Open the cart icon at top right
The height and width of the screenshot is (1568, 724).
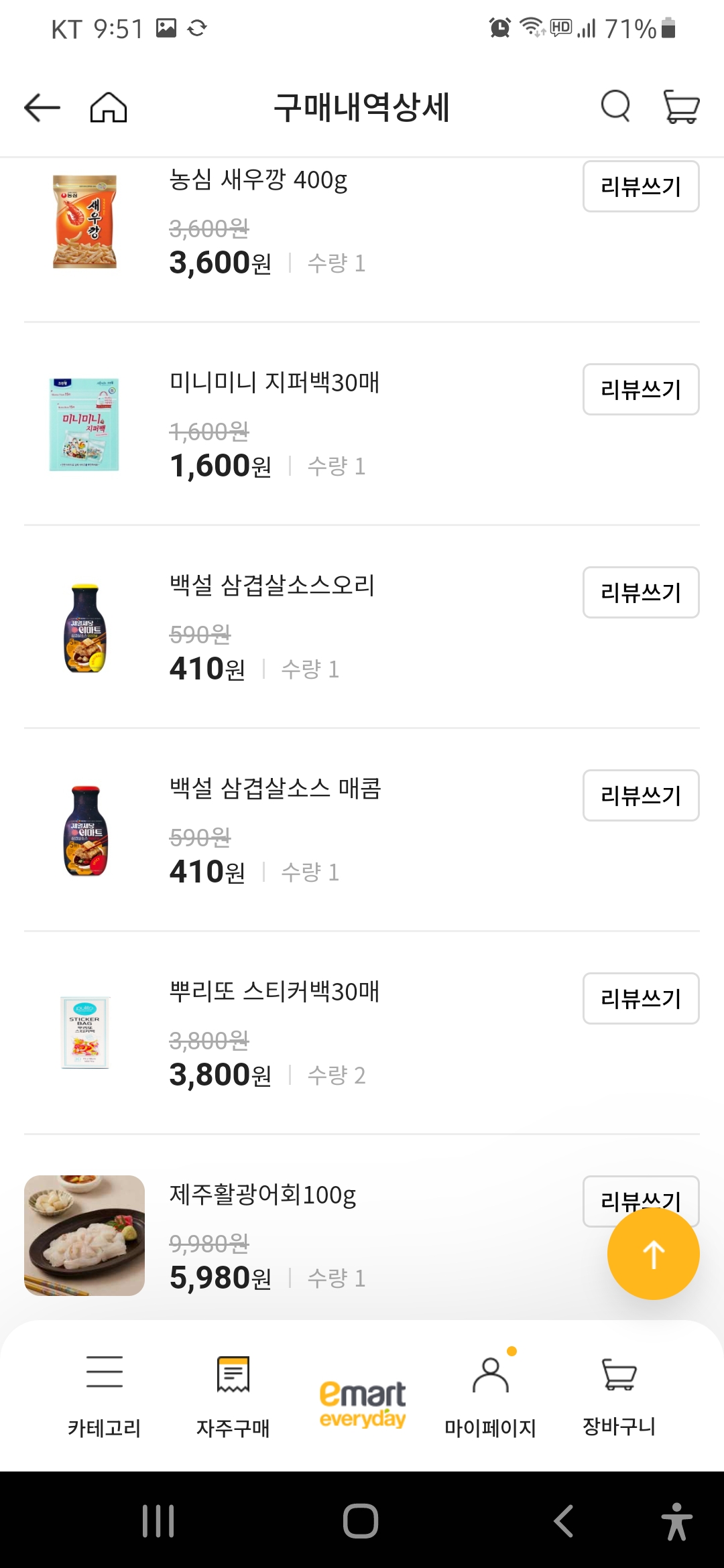click(x=680, y=107)
